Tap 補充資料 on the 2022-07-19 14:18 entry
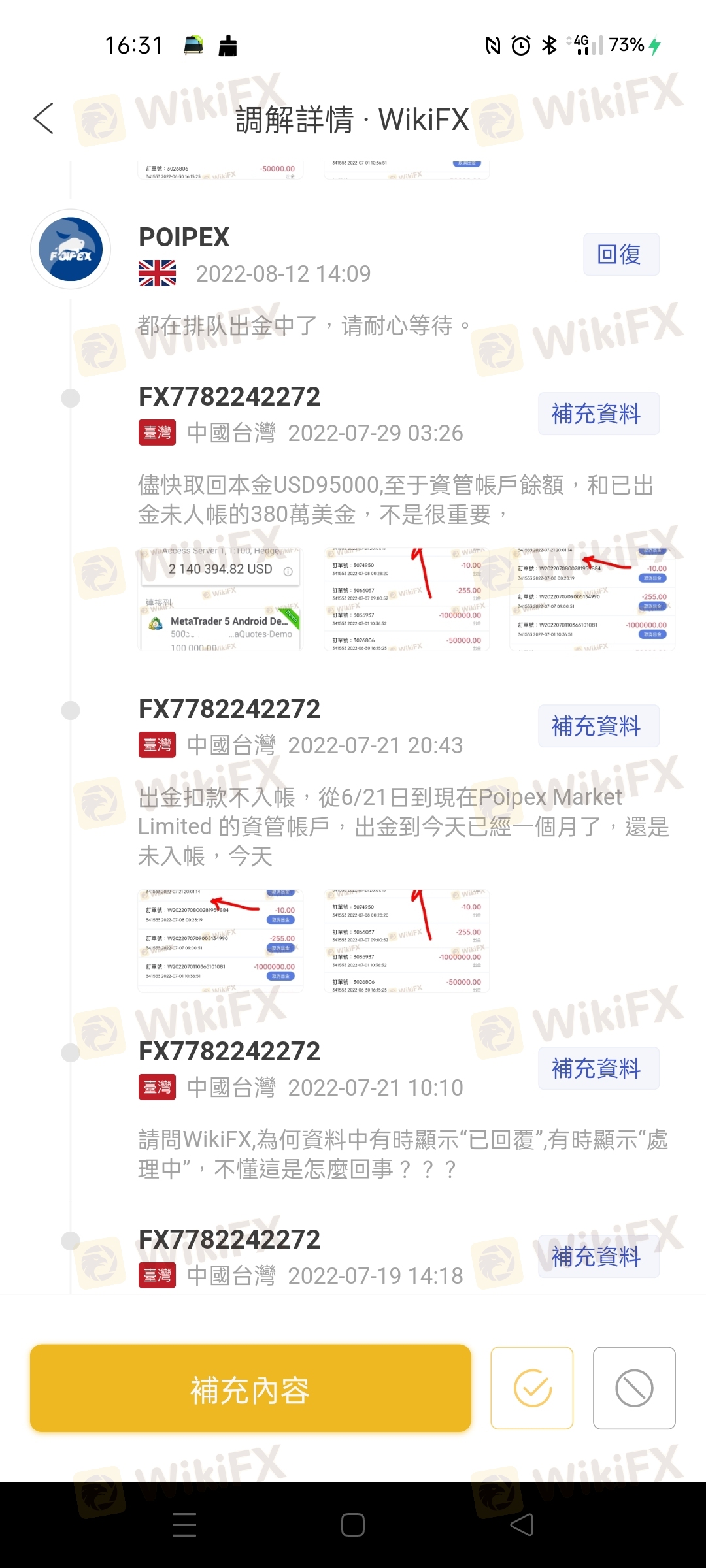Screen dimensions: 706x1568 click(599, 1256)
